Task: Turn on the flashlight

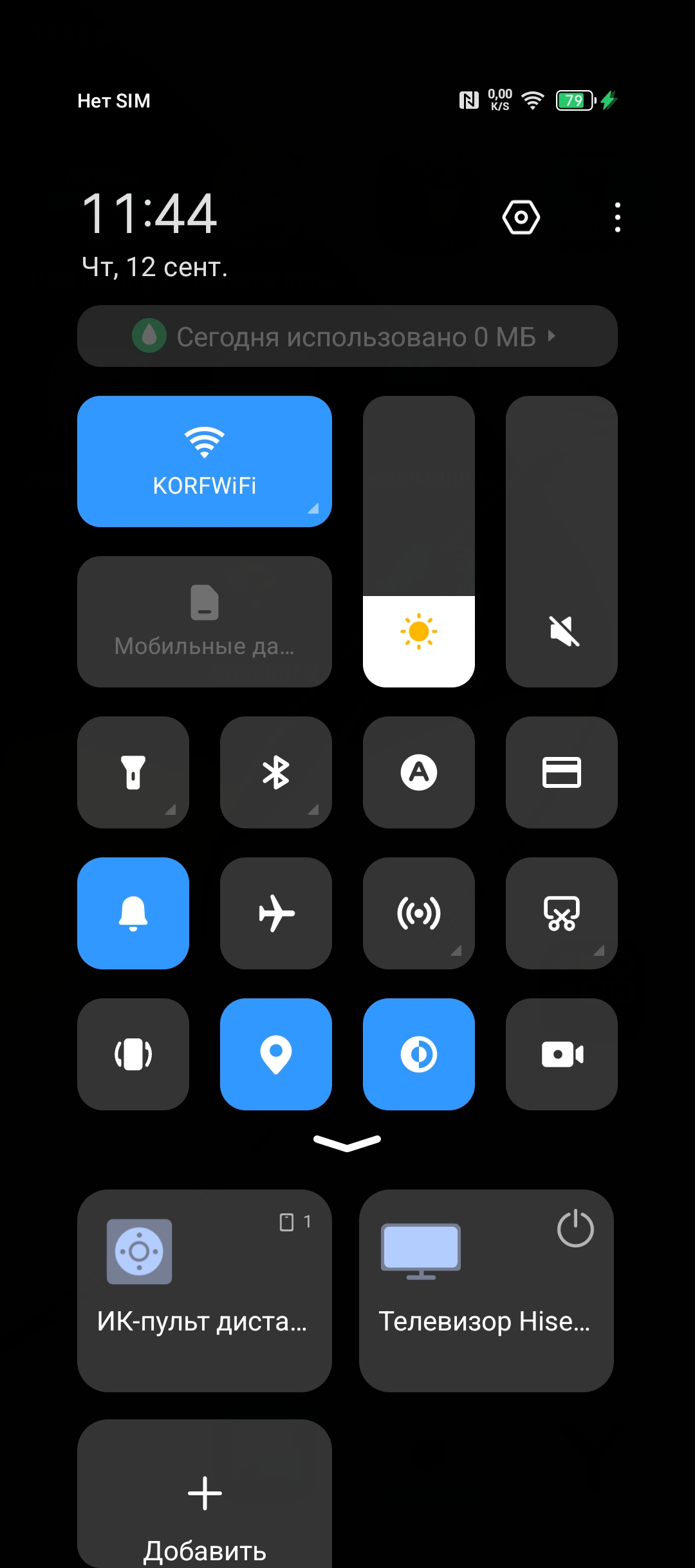Action: pyautogui.click(x=133, y=772)
